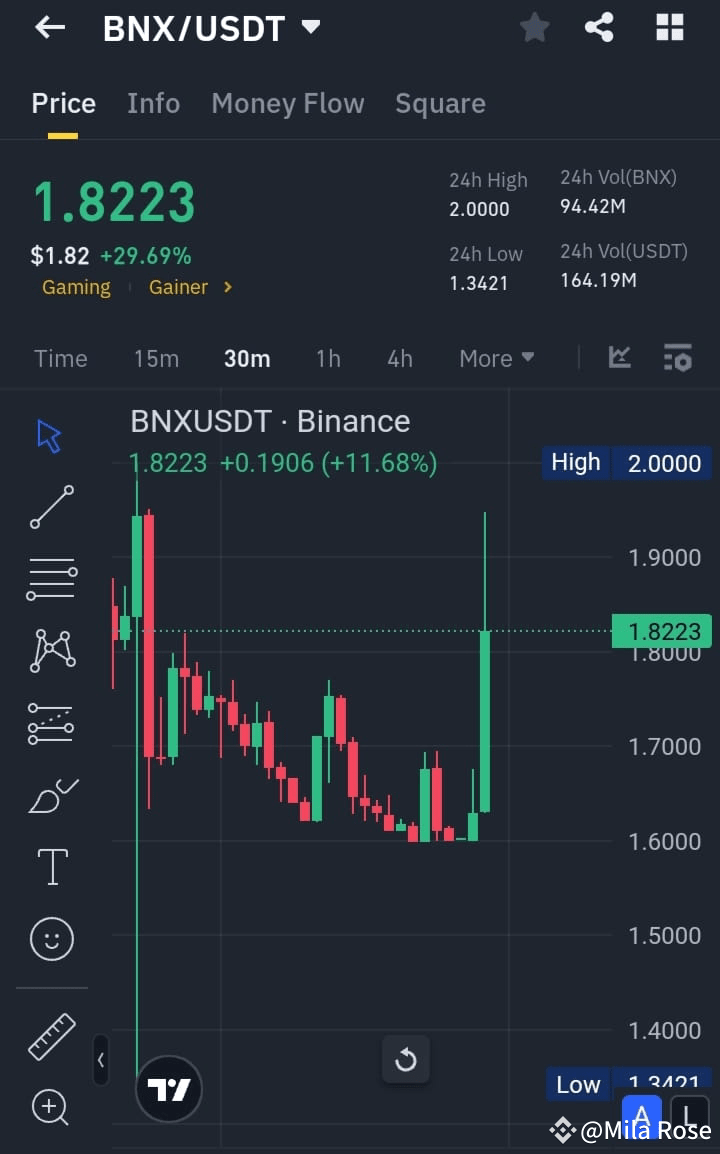720x1154 pixels.
Task: Reset the chart view with refresh icon
Action: pos(406,1060)
